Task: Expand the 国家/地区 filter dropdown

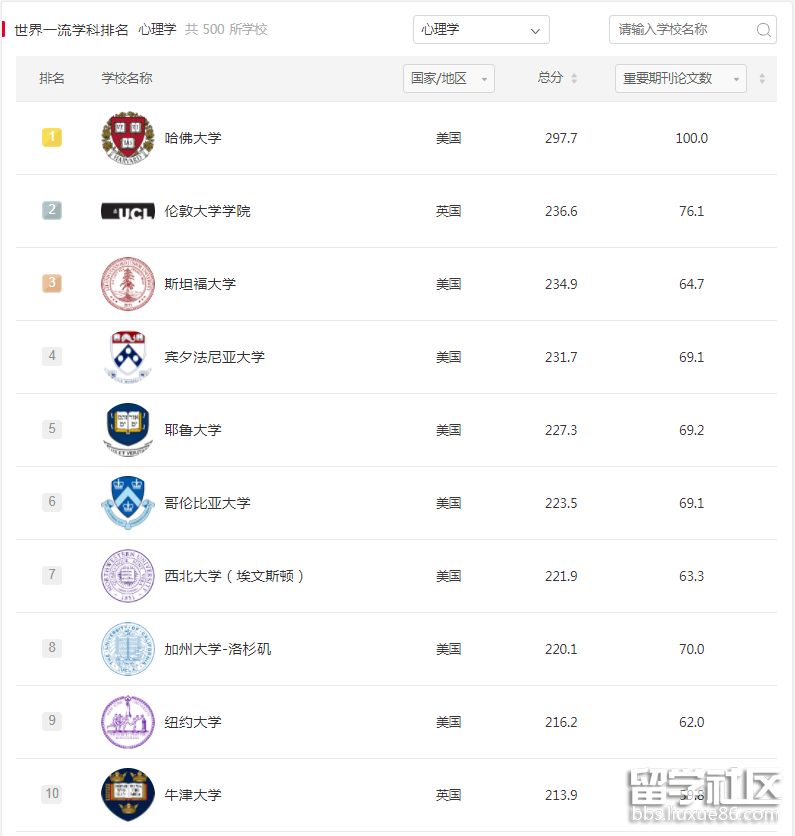Action: (x=449, y=78)
